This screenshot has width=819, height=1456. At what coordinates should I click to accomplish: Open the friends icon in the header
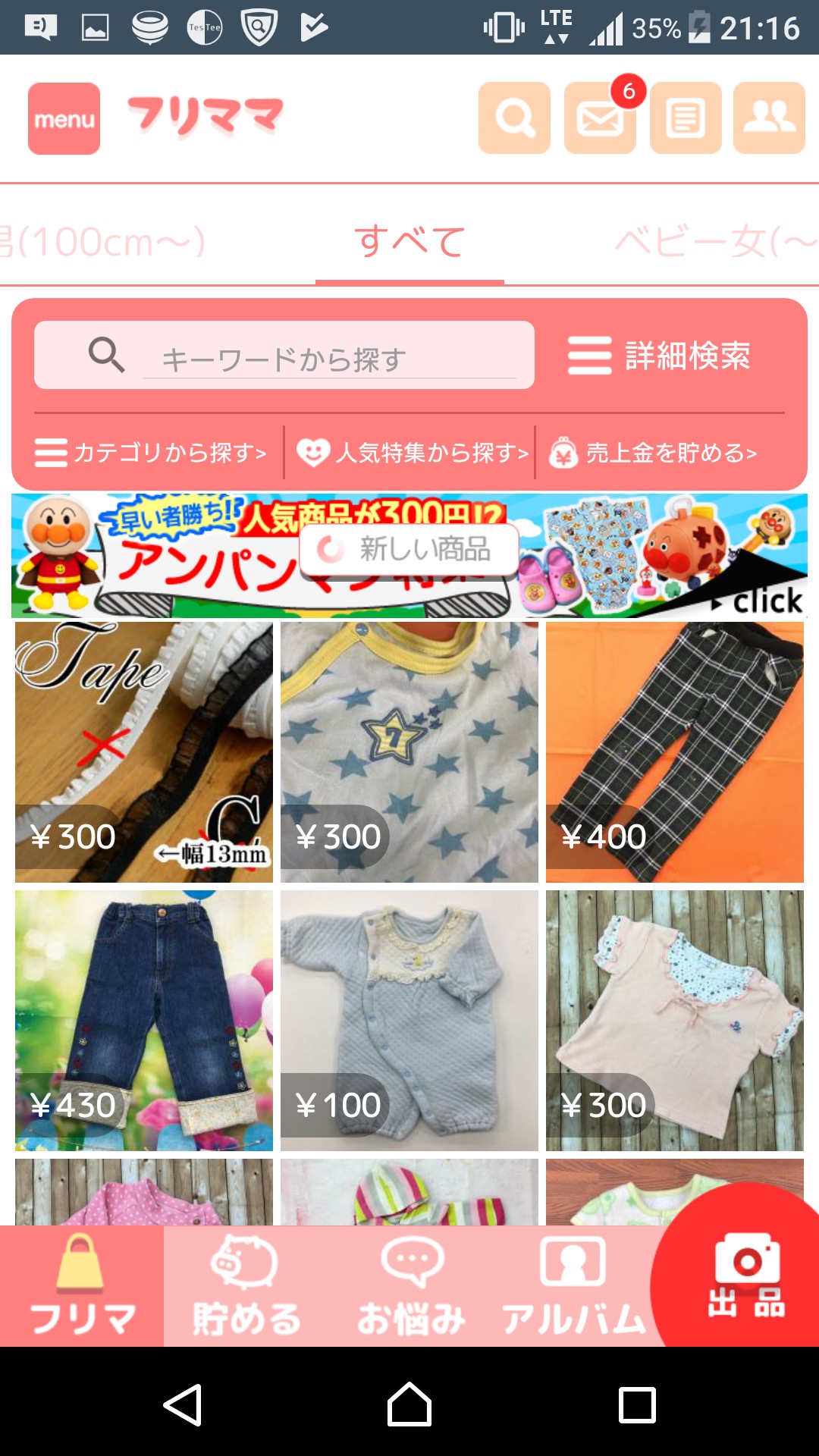(769, 118)
